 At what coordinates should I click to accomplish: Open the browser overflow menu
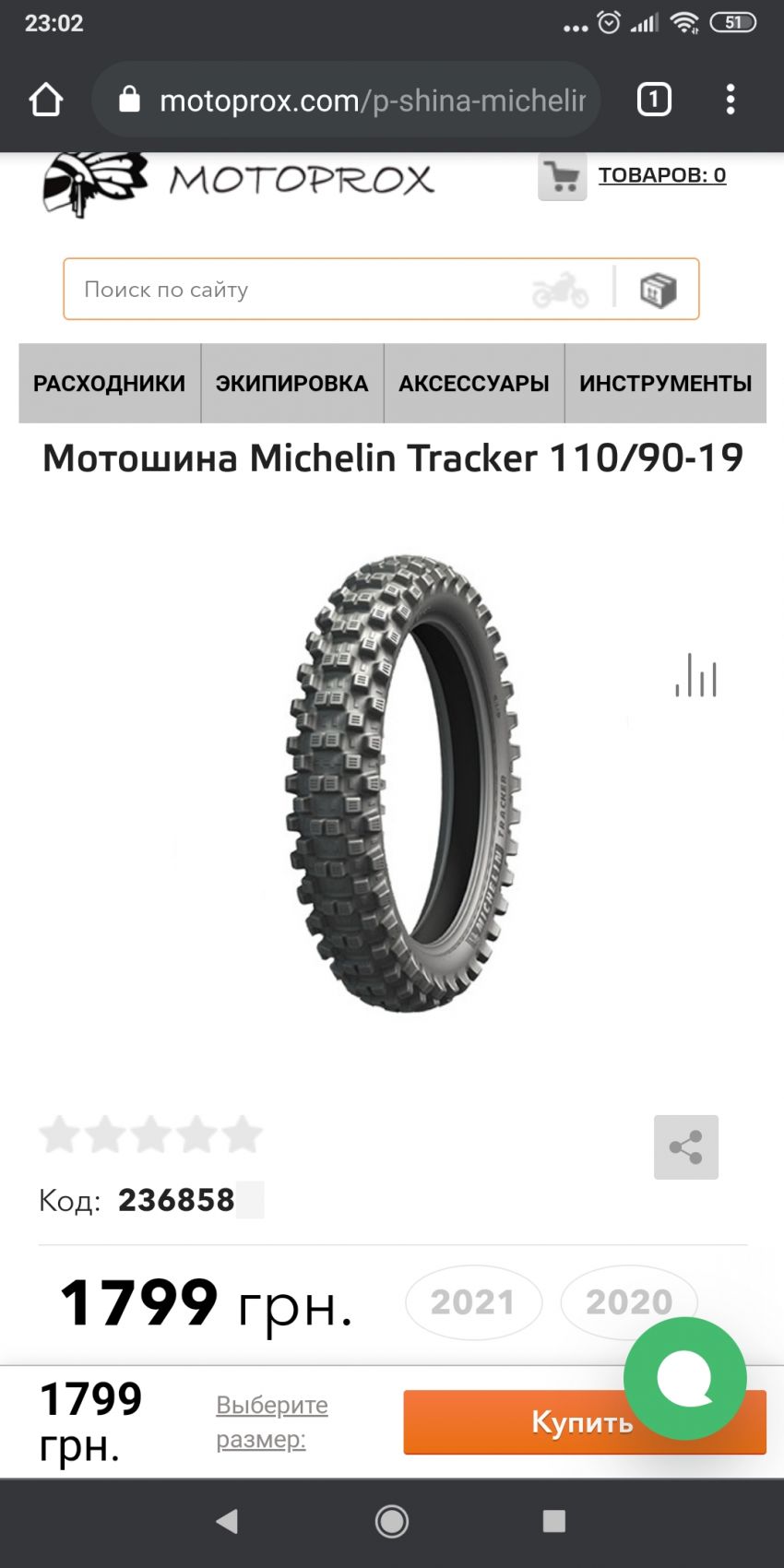[x=731, y=100]
